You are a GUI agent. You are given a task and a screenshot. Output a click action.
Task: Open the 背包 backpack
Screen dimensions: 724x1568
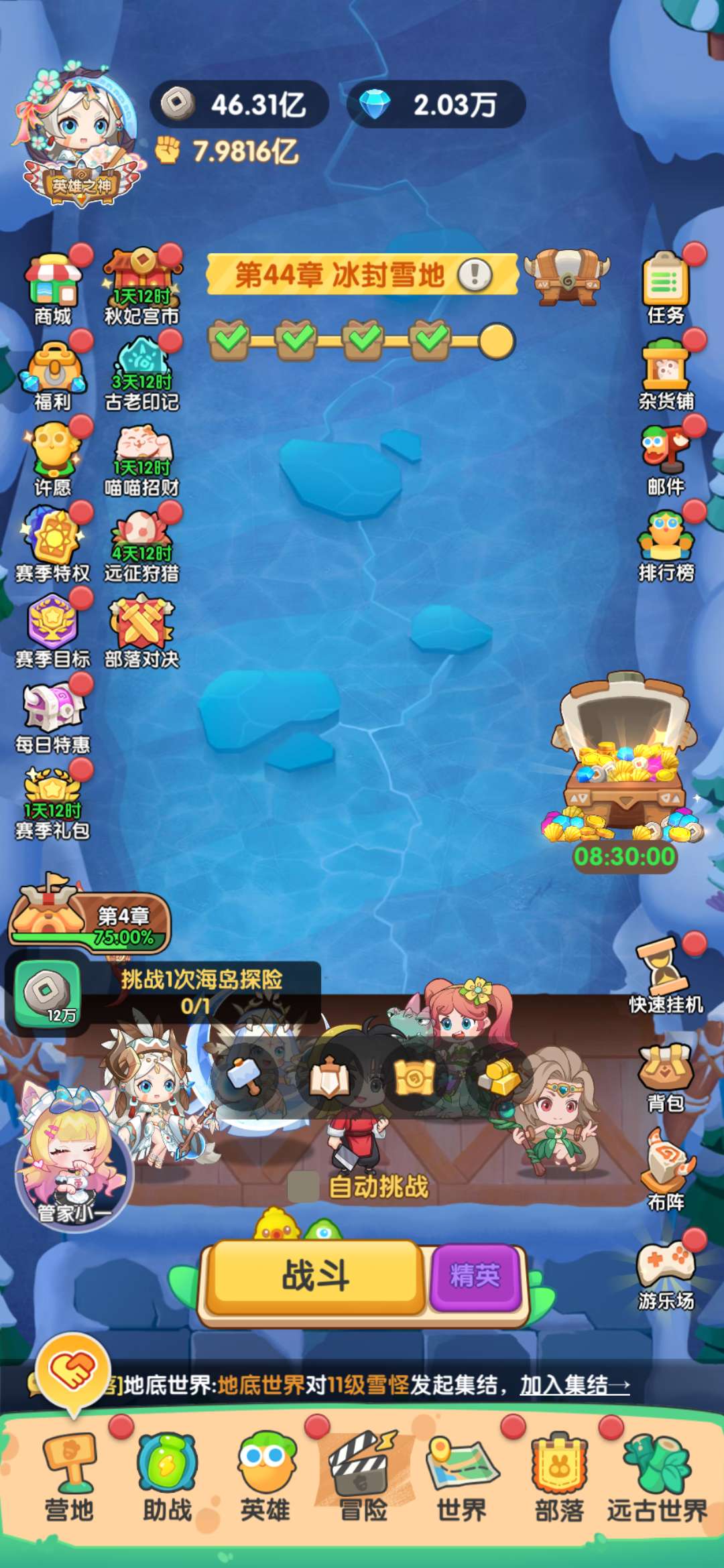point(666,1077)
